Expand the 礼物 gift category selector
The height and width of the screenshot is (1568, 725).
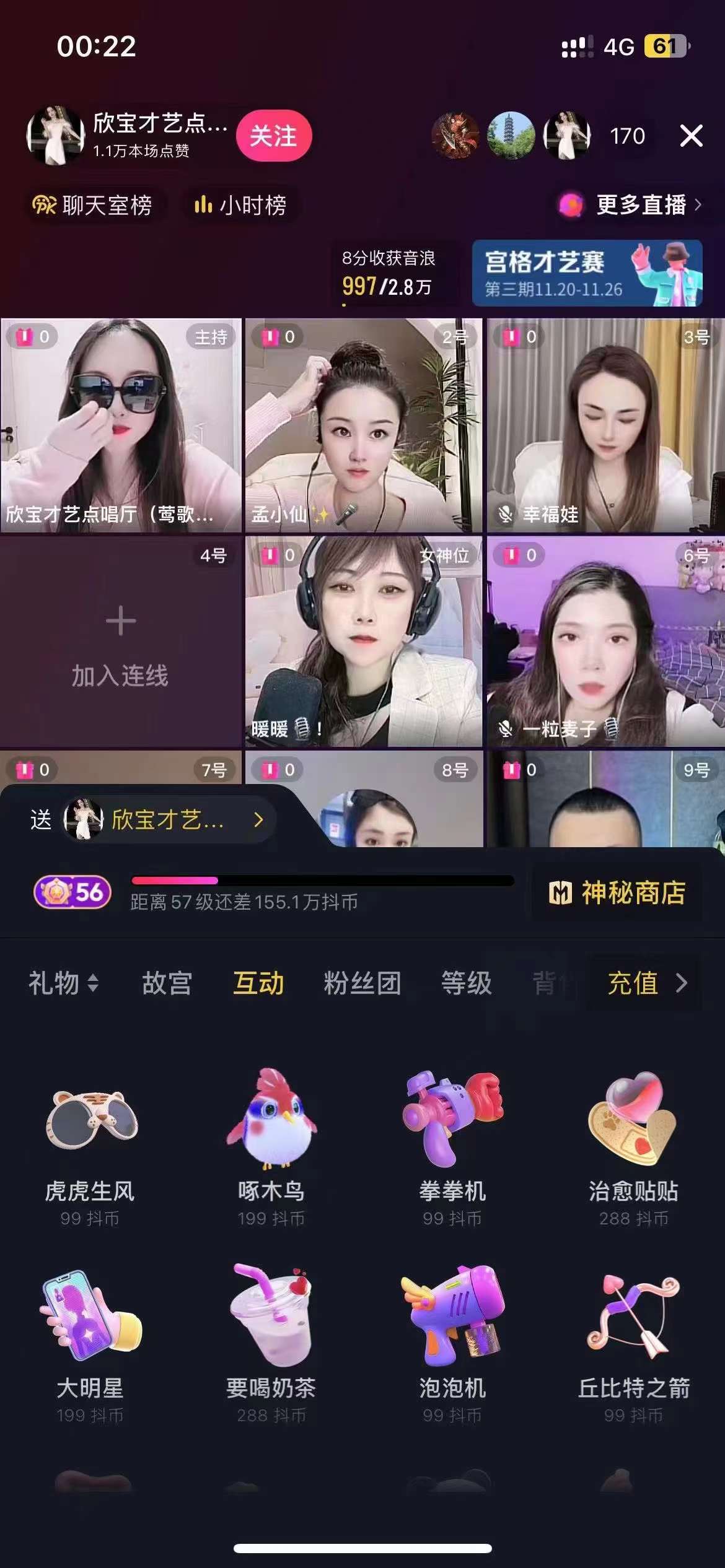point(63,983)
